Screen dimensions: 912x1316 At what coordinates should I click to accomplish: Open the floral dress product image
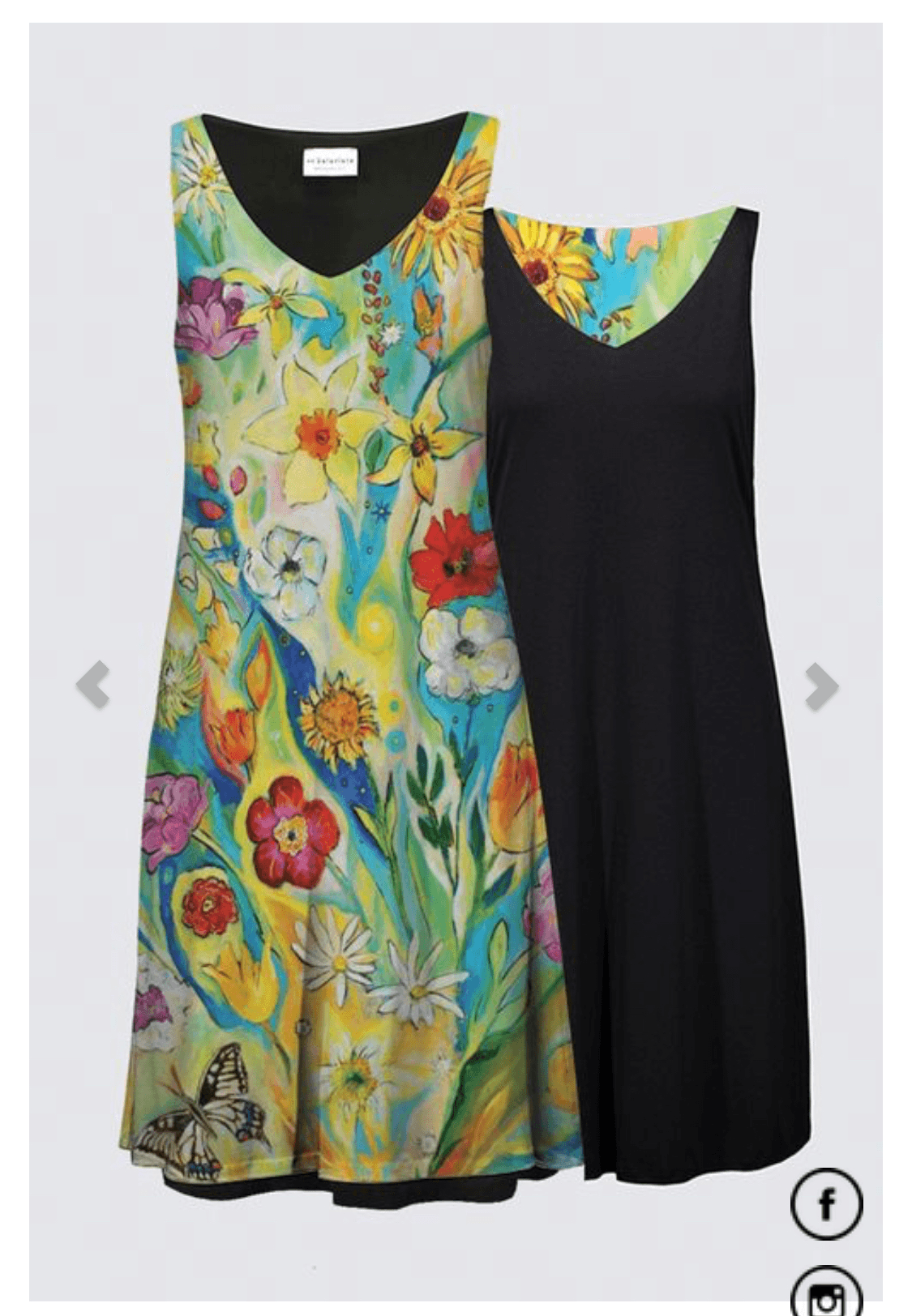tap(340, 648)
